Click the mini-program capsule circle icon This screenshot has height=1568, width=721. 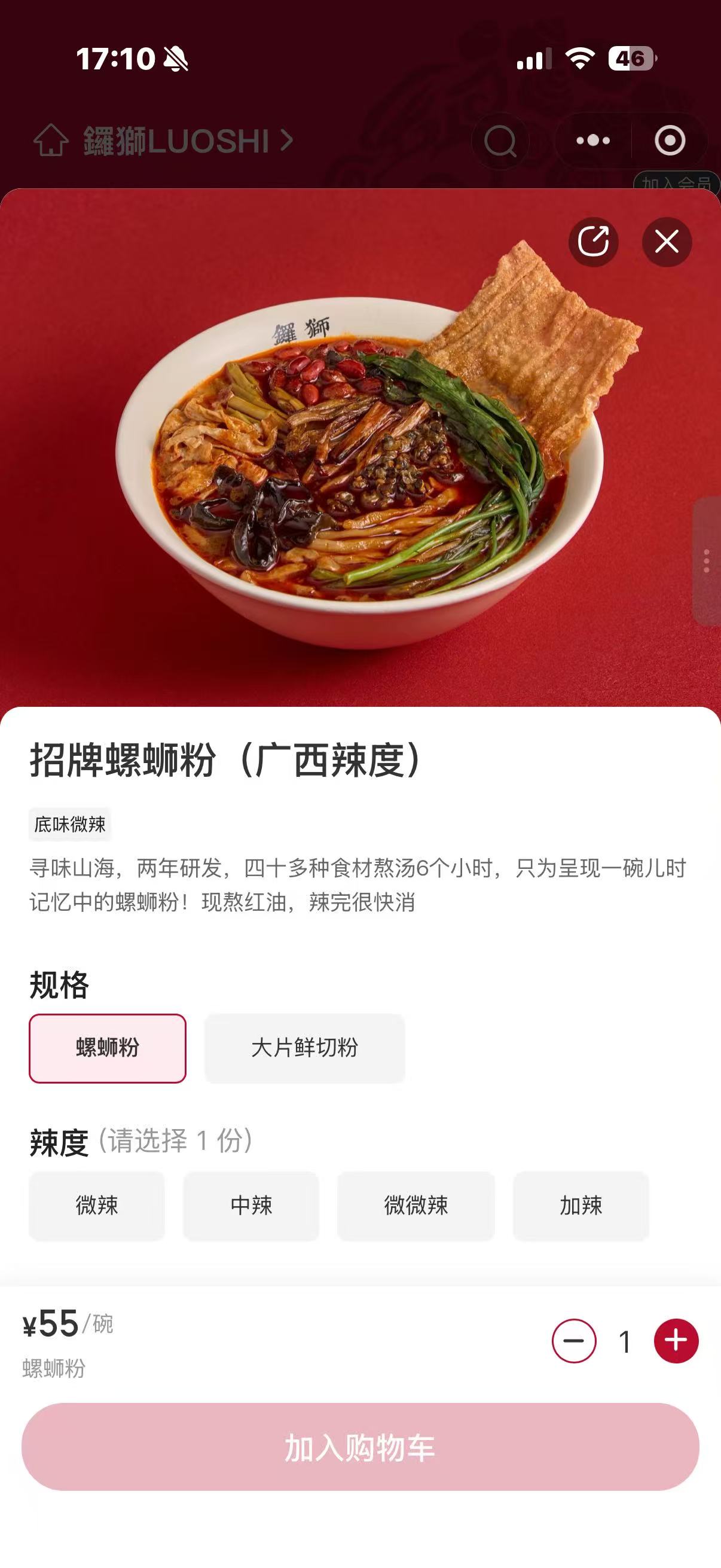(x=670, y=141)
